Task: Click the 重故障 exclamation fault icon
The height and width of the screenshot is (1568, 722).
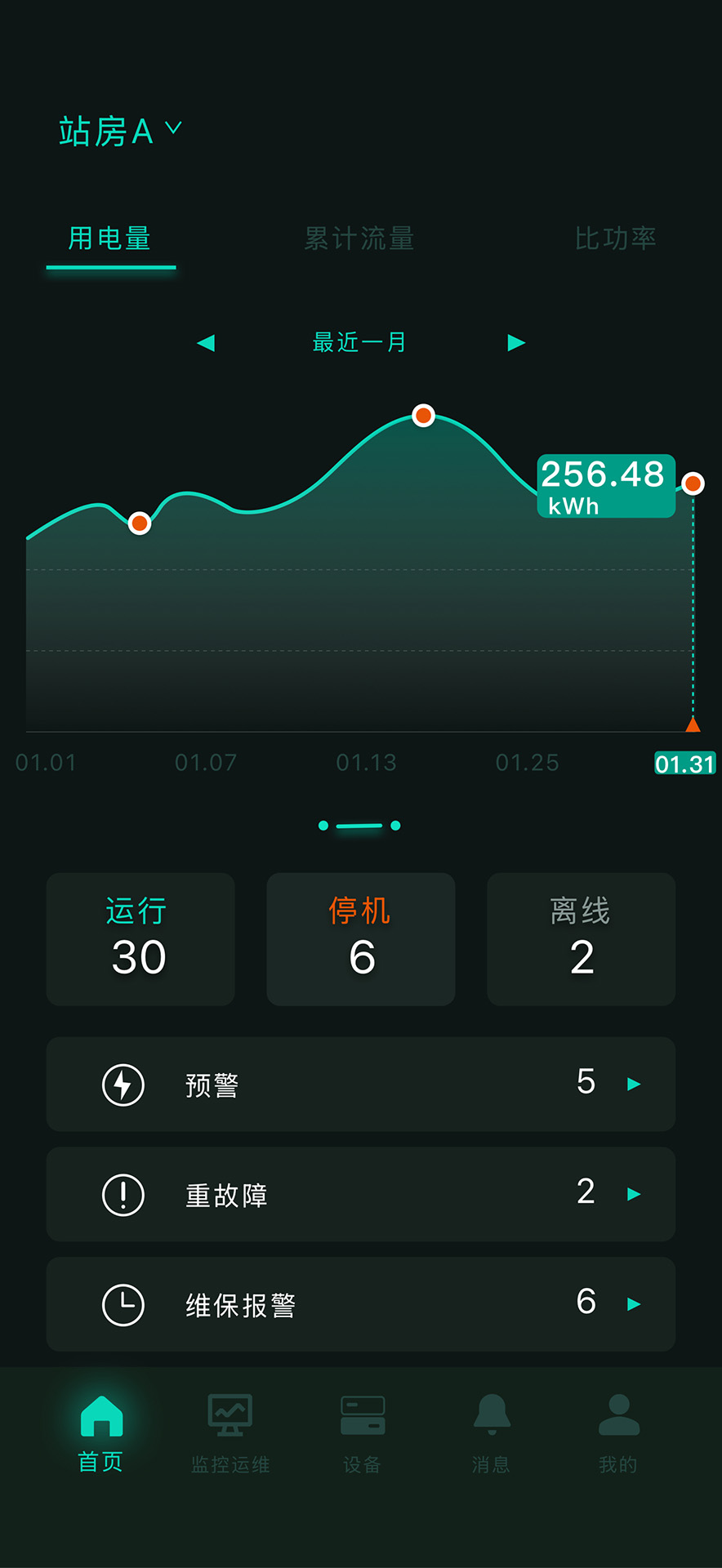Action: [123, 1194]
